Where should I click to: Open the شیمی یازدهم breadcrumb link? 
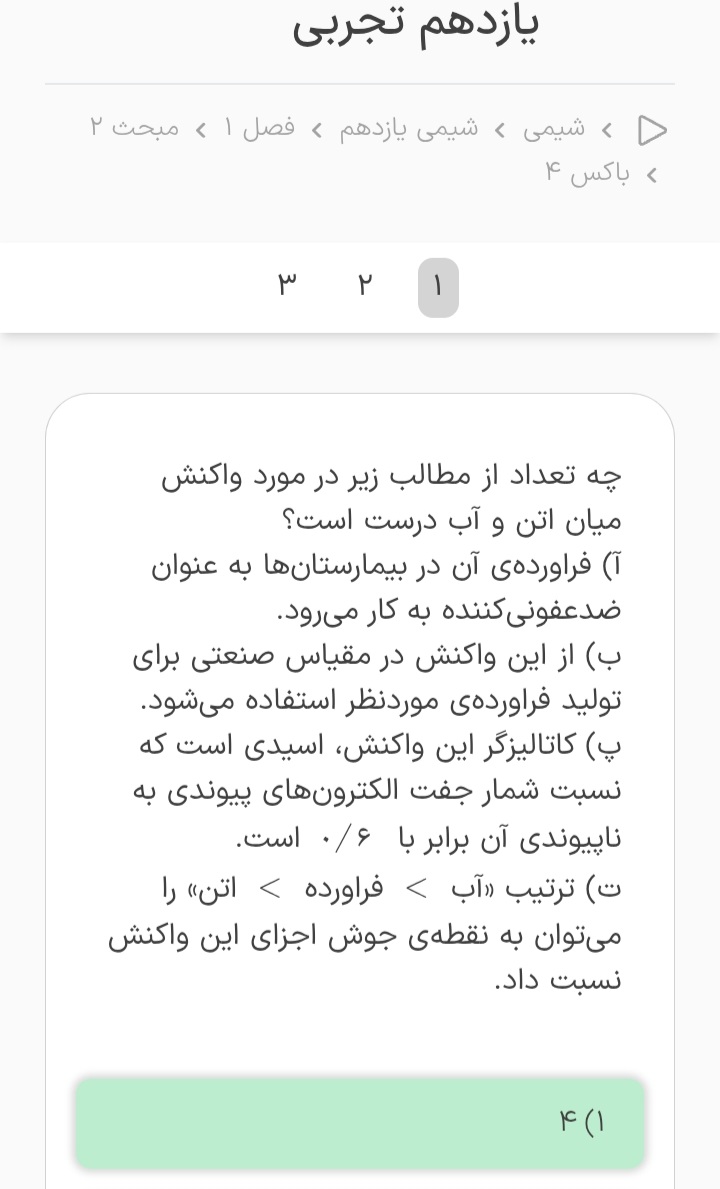[409, 129]
